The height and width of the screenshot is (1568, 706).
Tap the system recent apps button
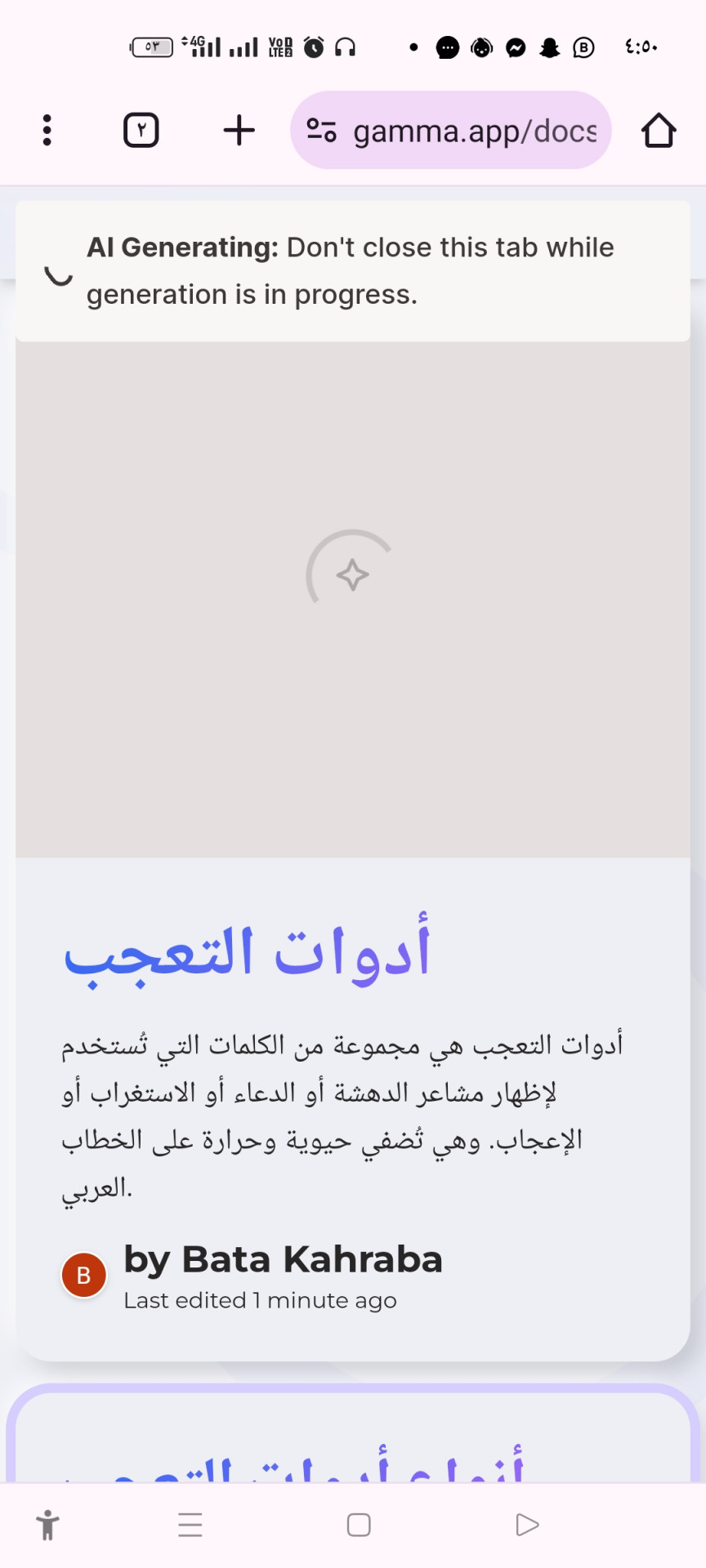(x=190, y=1525)
